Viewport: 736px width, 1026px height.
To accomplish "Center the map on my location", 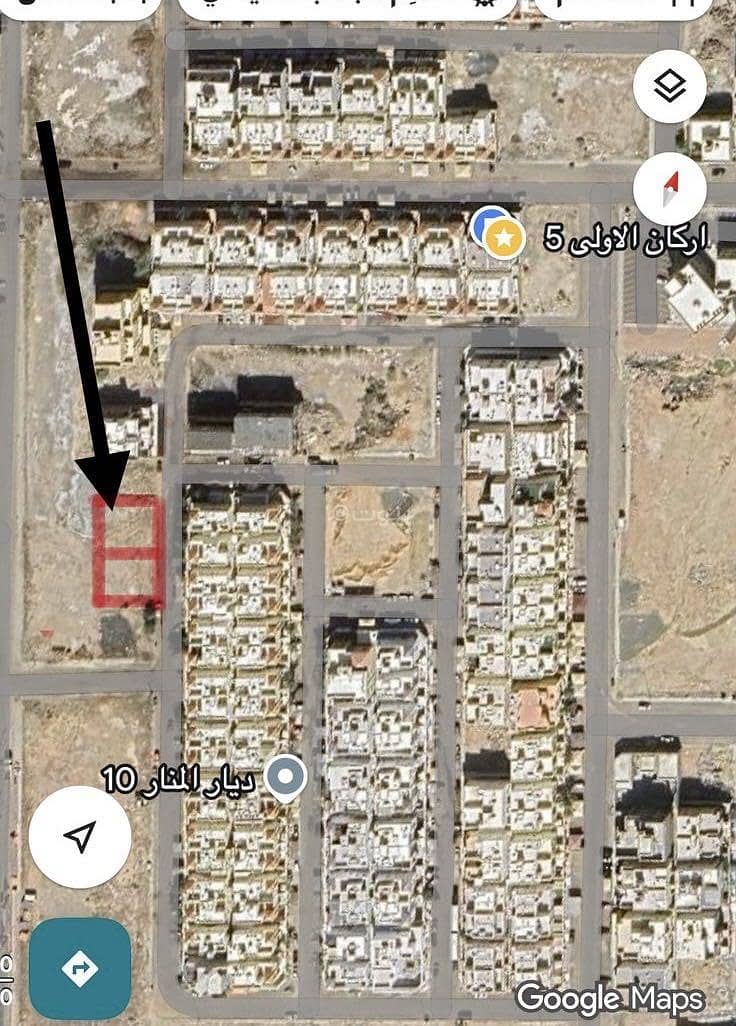I will tap(80, 837).
